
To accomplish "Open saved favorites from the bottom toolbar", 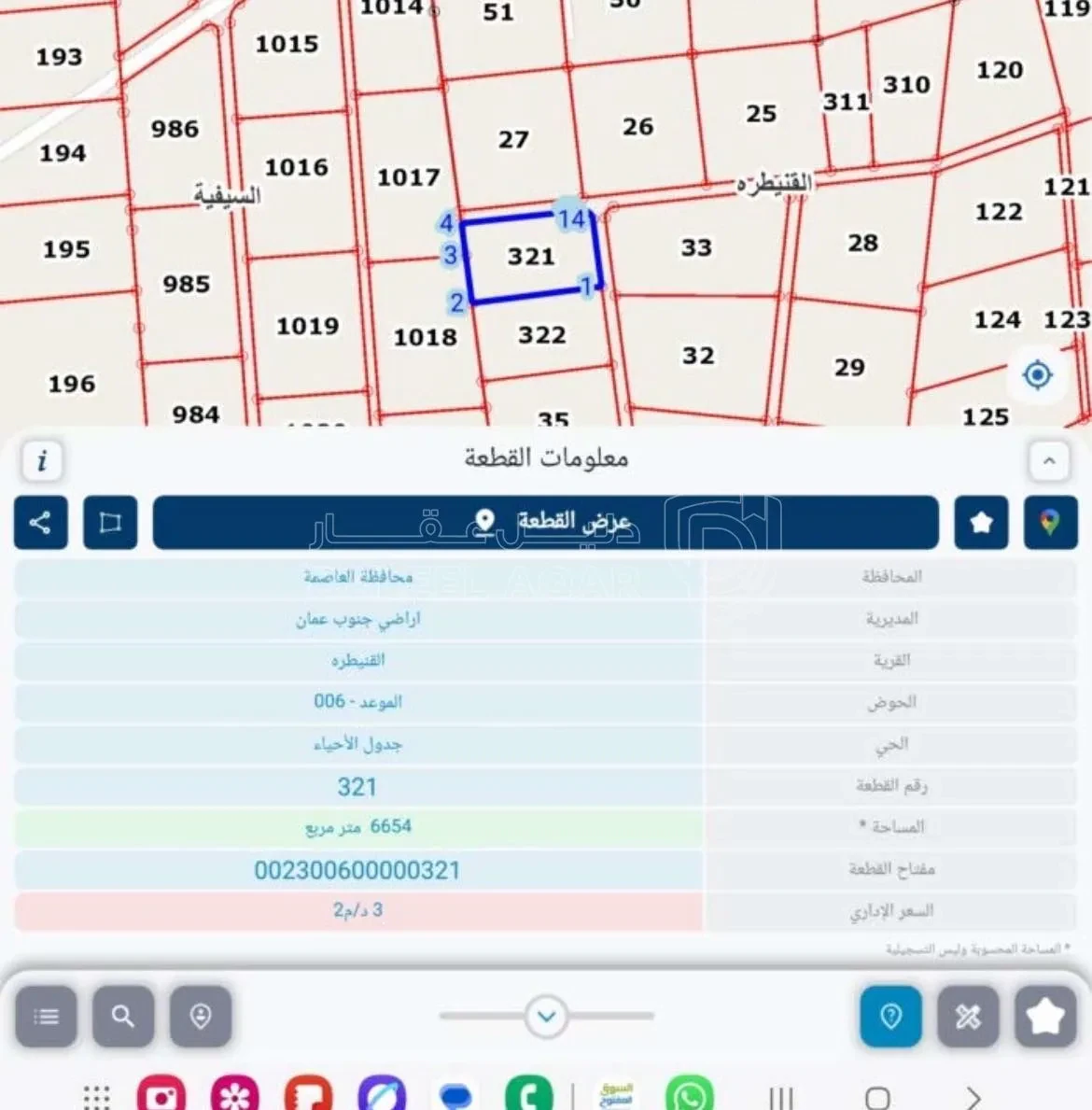I will click(x=1045, y=1016).
